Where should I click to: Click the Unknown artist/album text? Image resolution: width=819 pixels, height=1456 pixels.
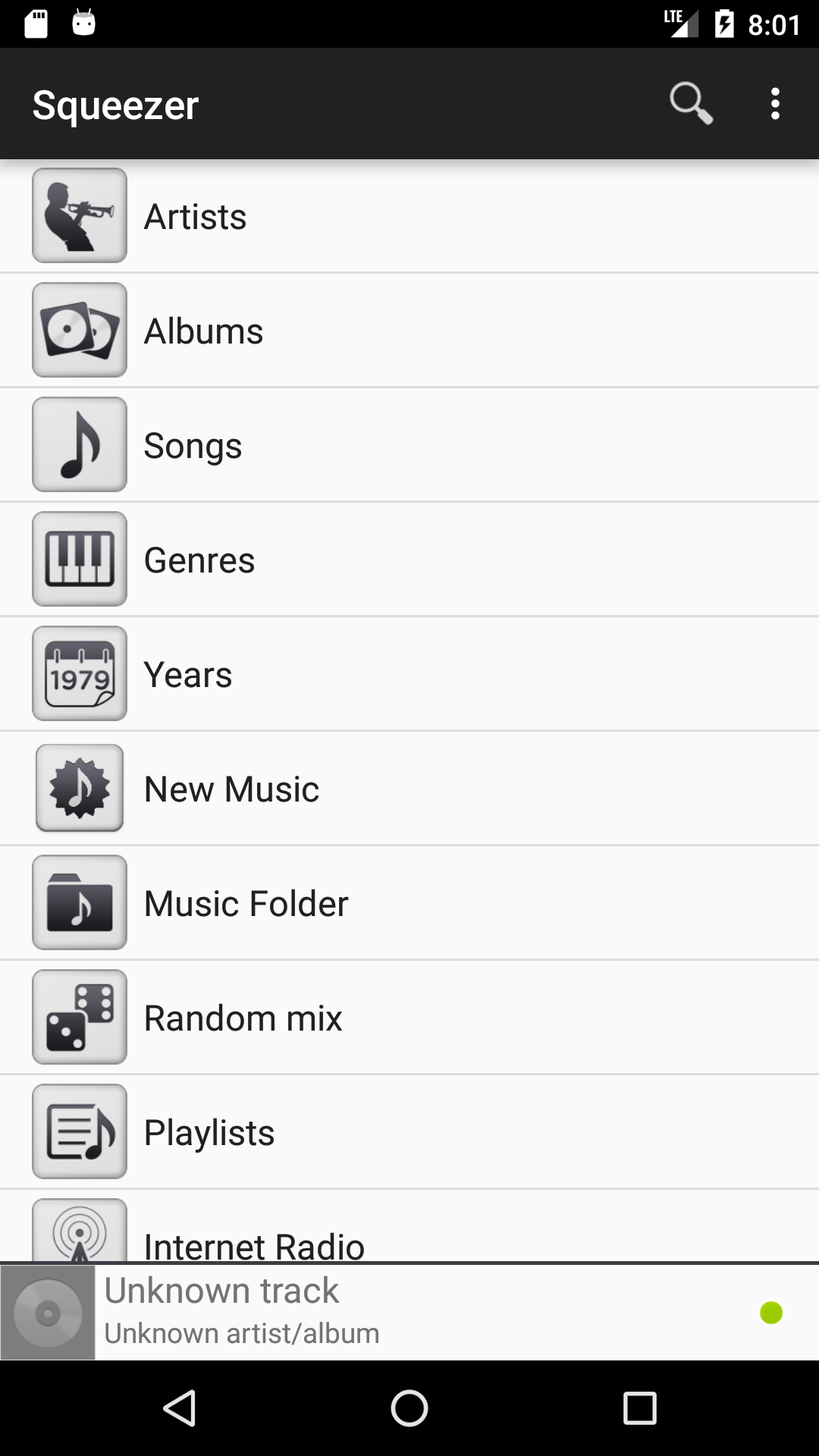pyautogui.click(x=241, y=1332)
